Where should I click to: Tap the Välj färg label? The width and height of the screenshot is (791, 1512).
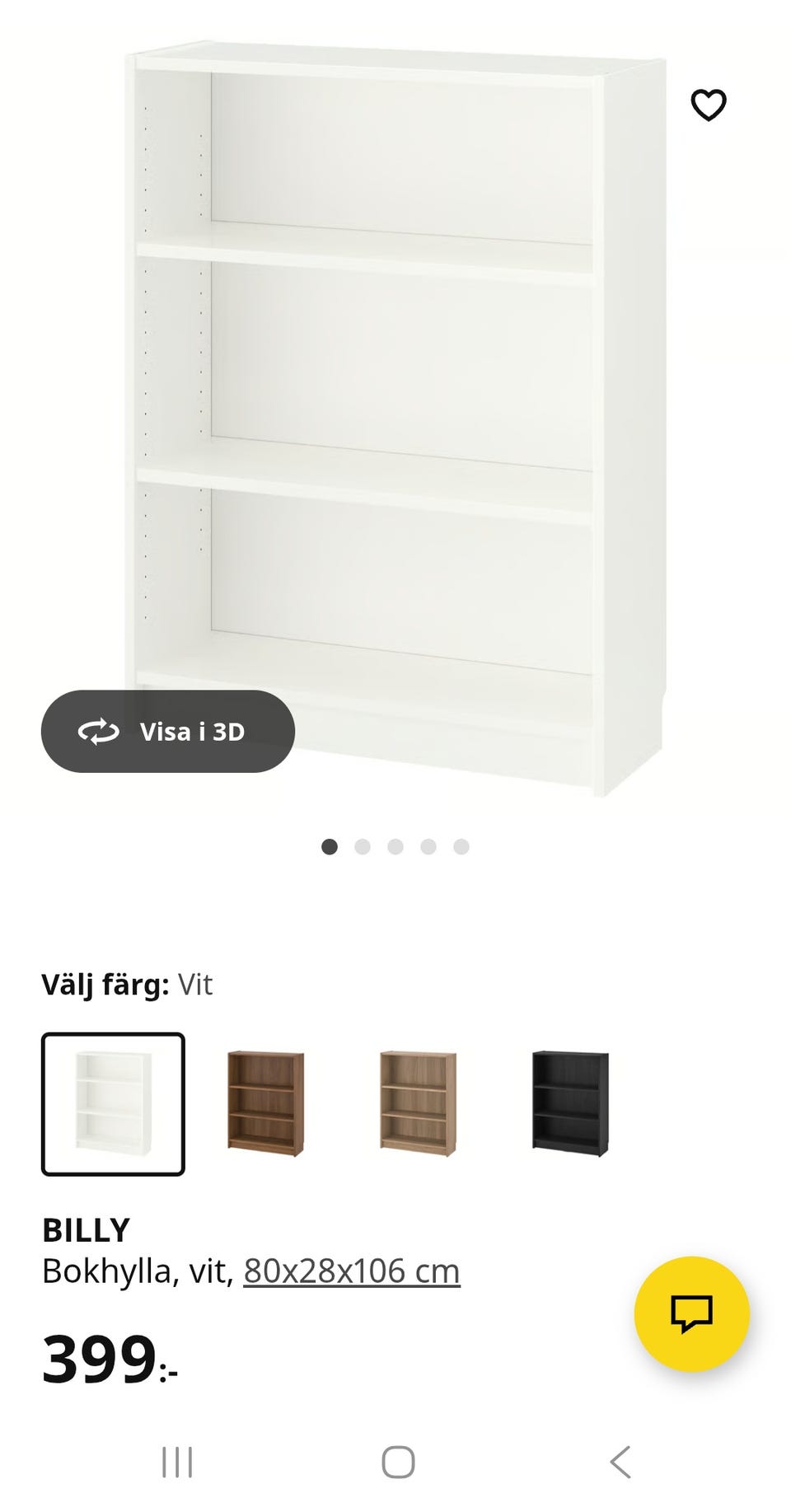(x=105, y=983)
